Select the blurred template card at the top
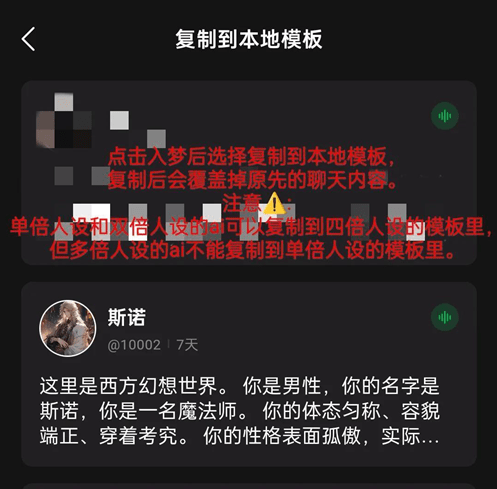The height and width of the screenshot is (489, 497). coord(249,173)
